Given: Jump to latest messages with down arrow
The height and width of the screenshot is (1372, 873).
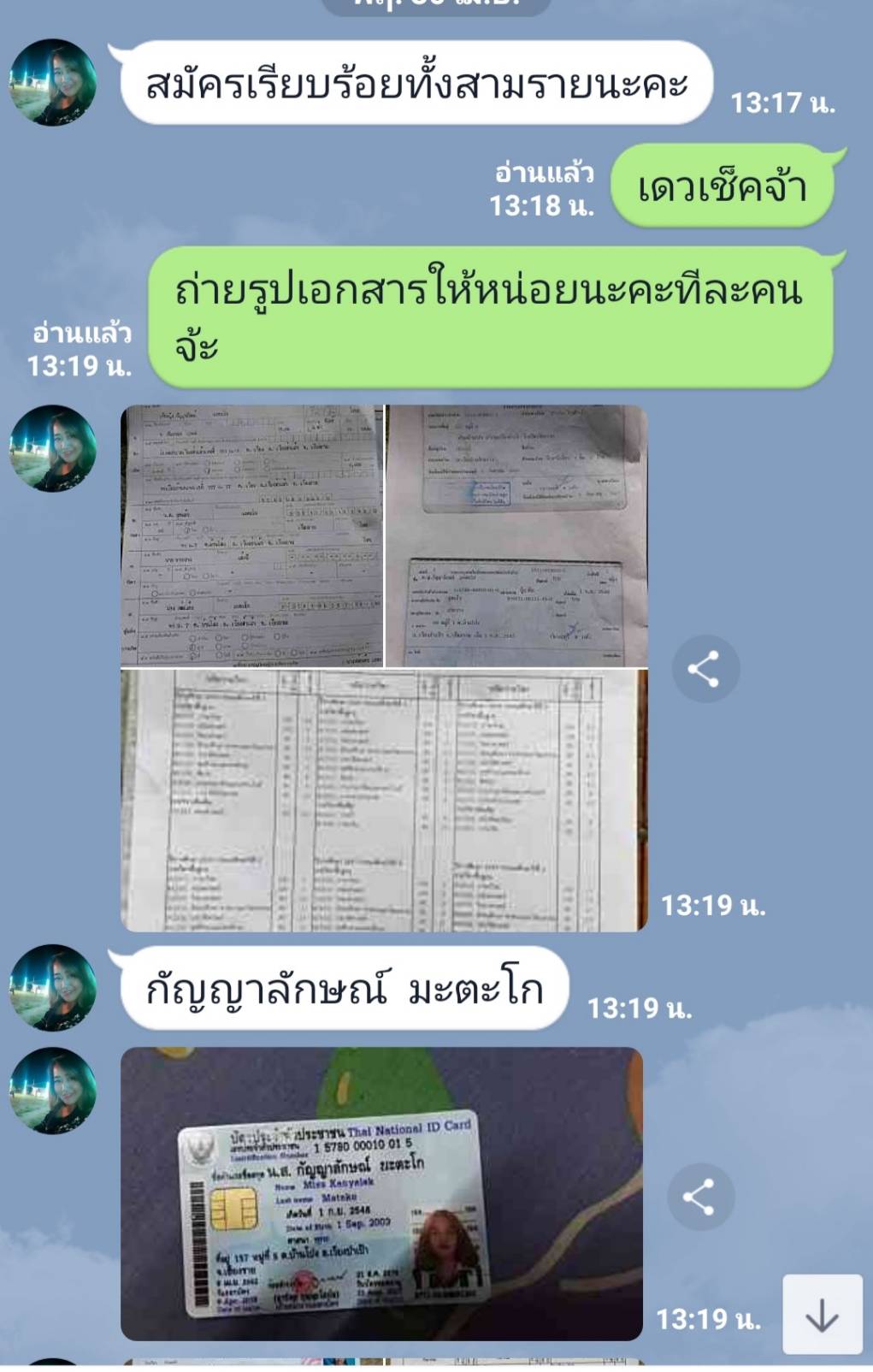Looking at the screenshot, I should pos(822,1315).
